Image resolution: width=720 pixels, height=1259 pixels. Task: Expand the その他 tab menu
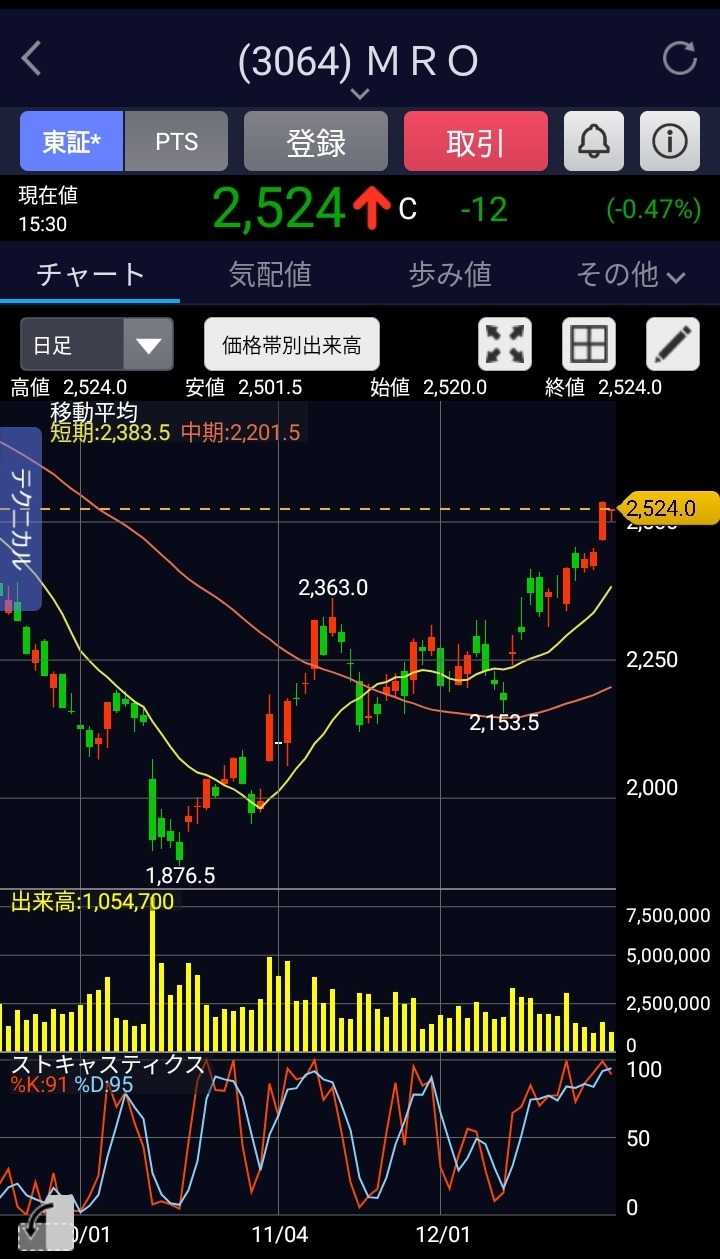pos(630,274)
